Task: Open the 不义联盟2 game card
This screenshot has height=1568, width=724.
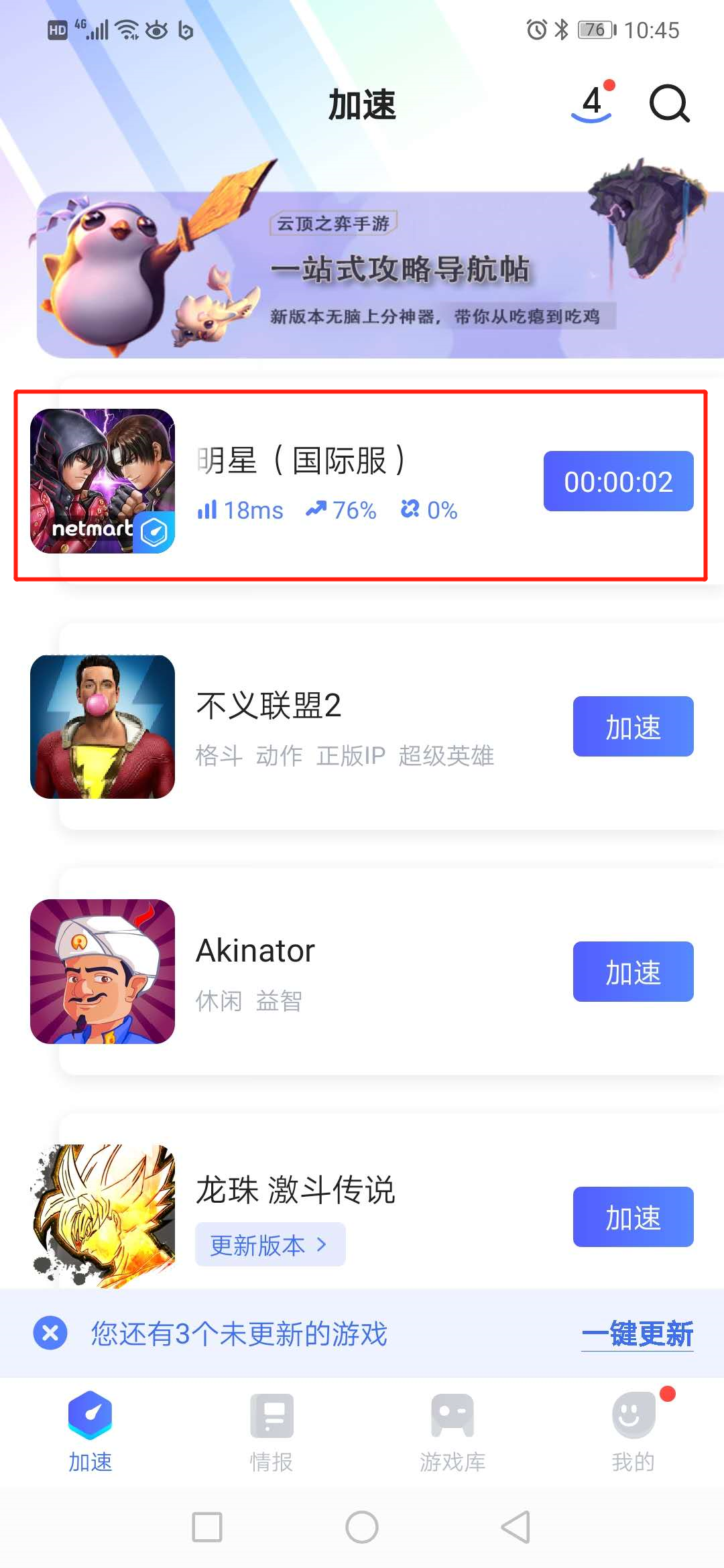Action: 335,727
